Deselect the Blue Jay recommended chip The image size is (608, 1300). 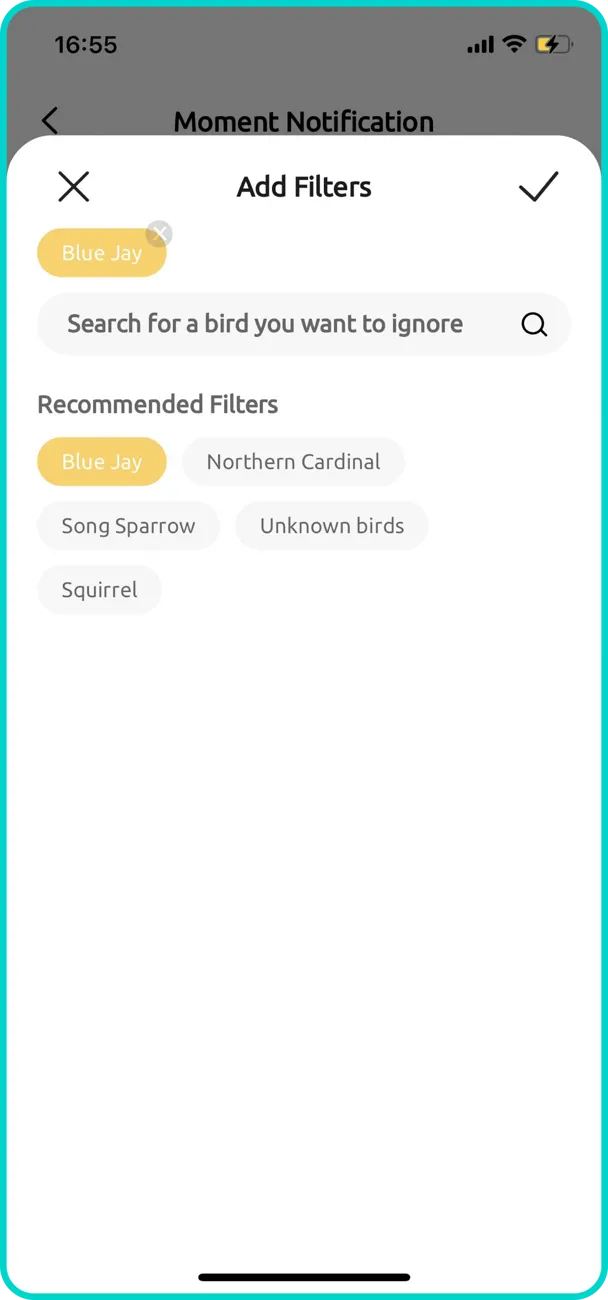point(102,462)
